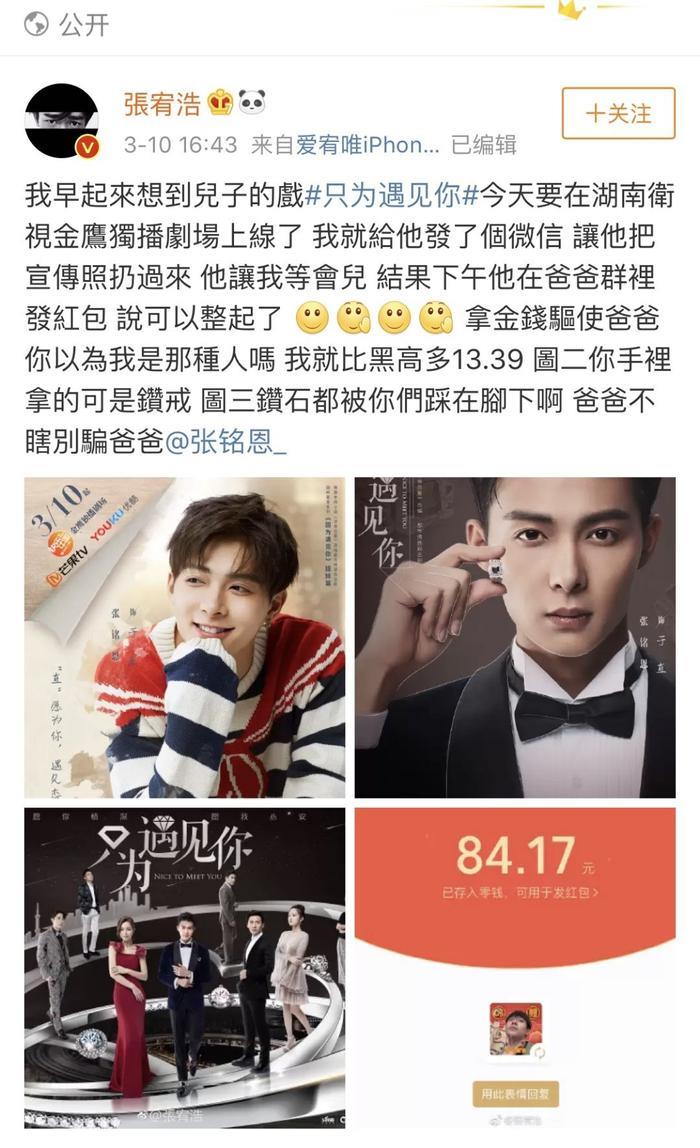Open the username 張宥浩
700x1148 pixels.
[x=163, y=103]
